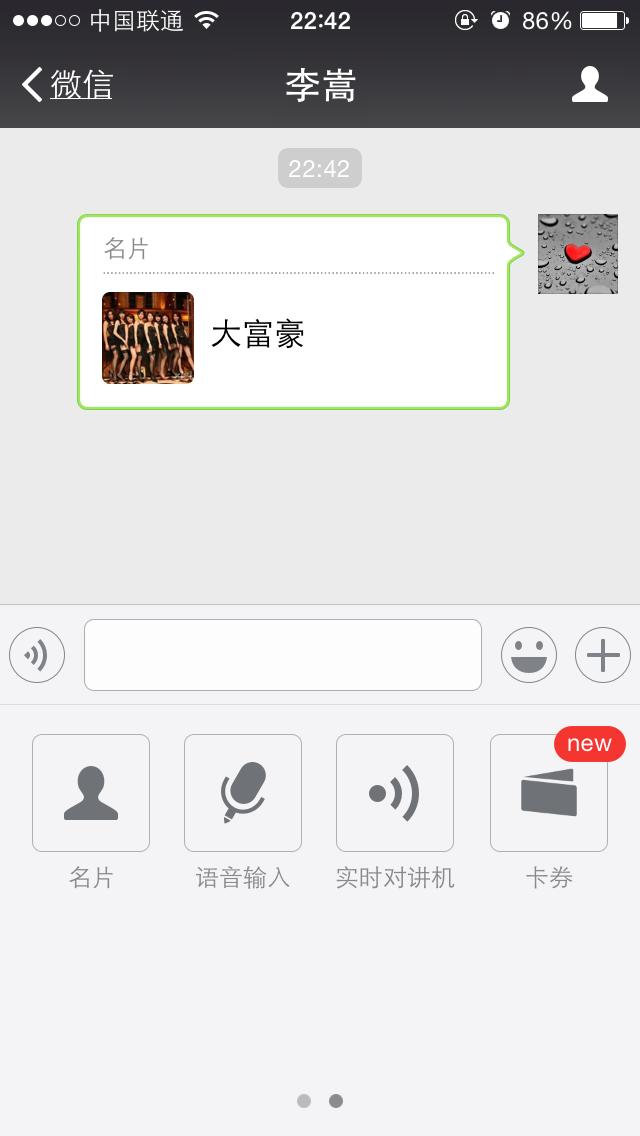This screenshot has height=1136, width=640.
Task: Launch the 实时对讲机 walkie-talkie
Action: pyautogui.click(x=395, y=793)
